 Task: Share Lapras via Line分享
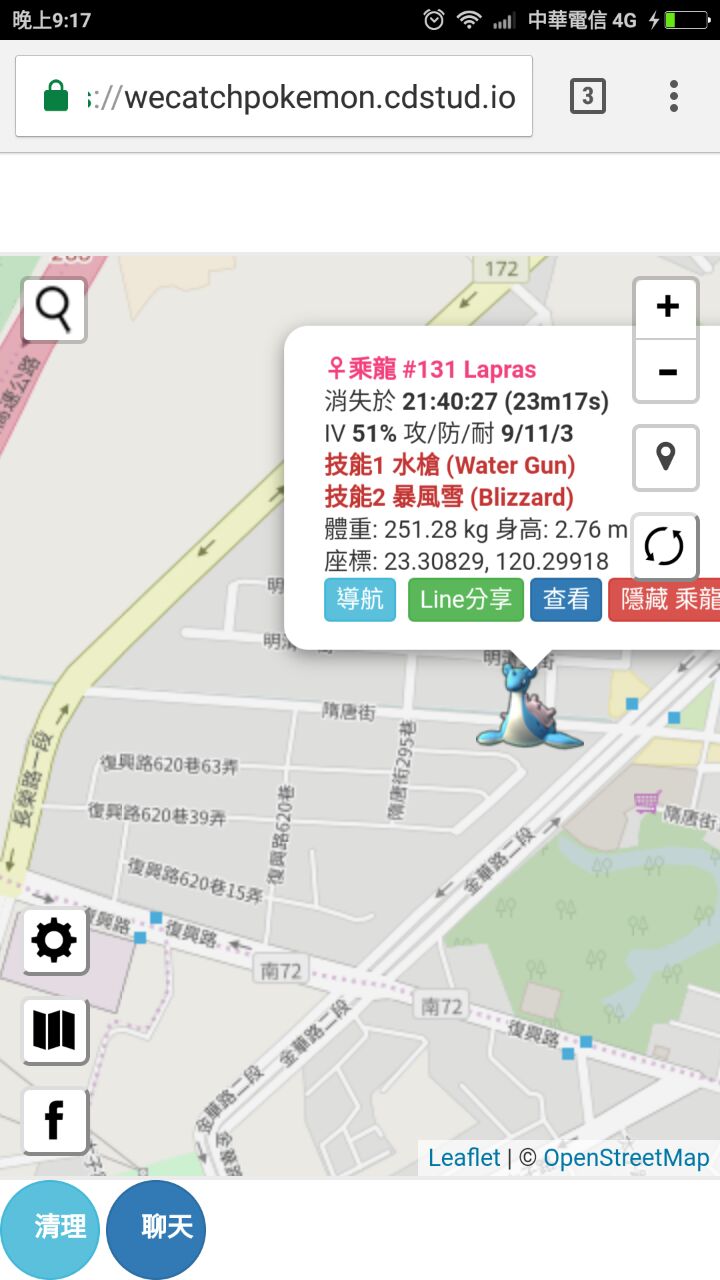[x=465, y=599]
